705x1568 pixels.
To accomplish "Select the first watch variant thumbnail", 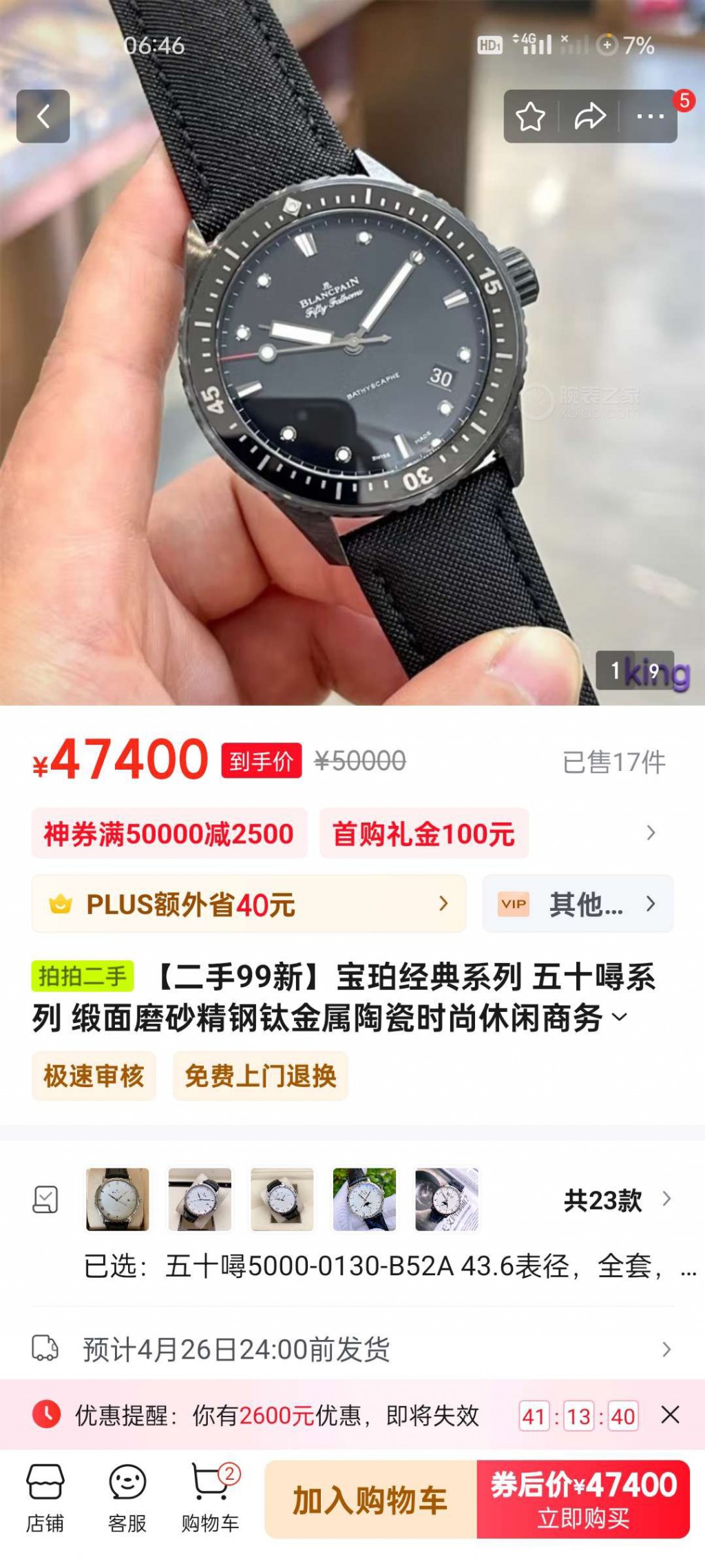I will (x=117, y=1199).
